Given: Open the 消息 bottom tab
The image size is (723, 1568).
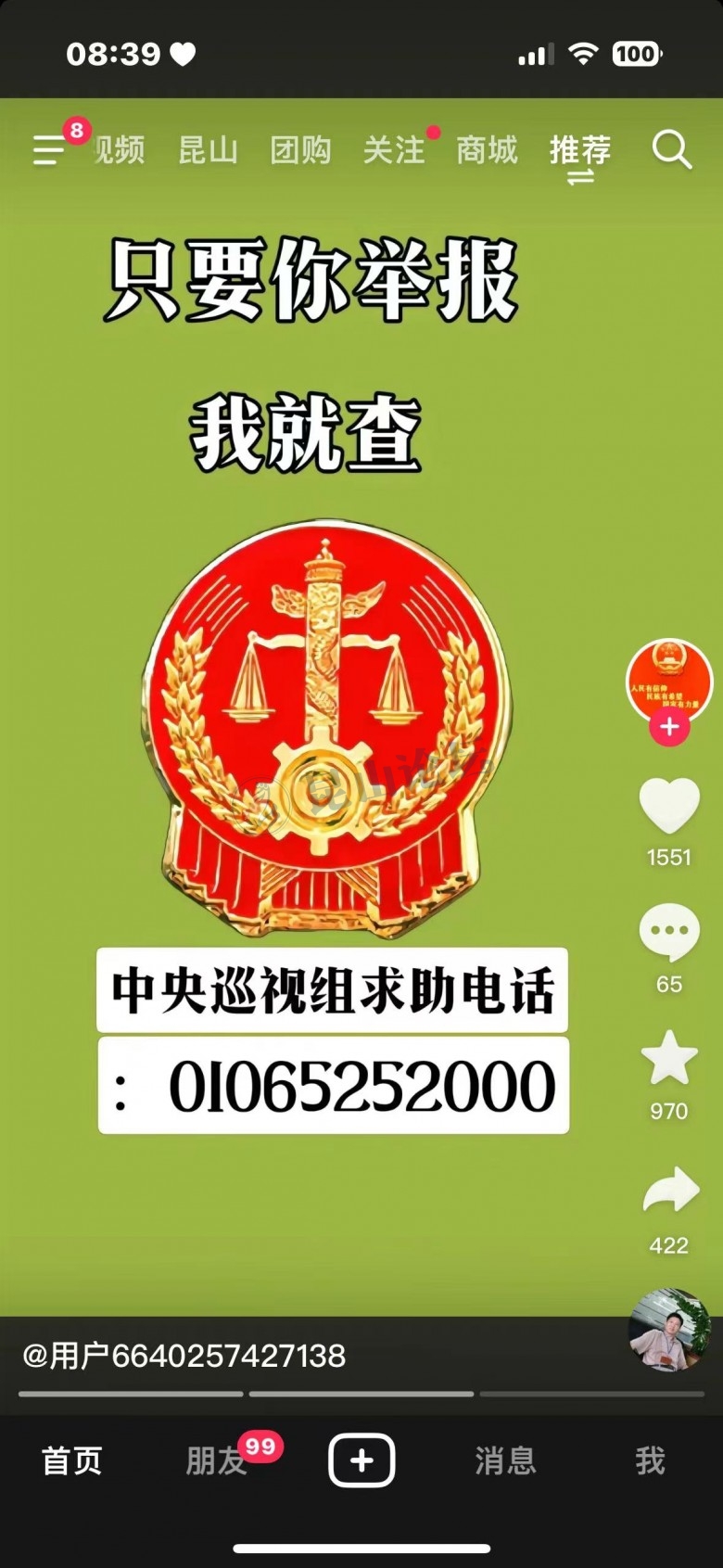Looking at the screenshot, I should click(505, 1461).
